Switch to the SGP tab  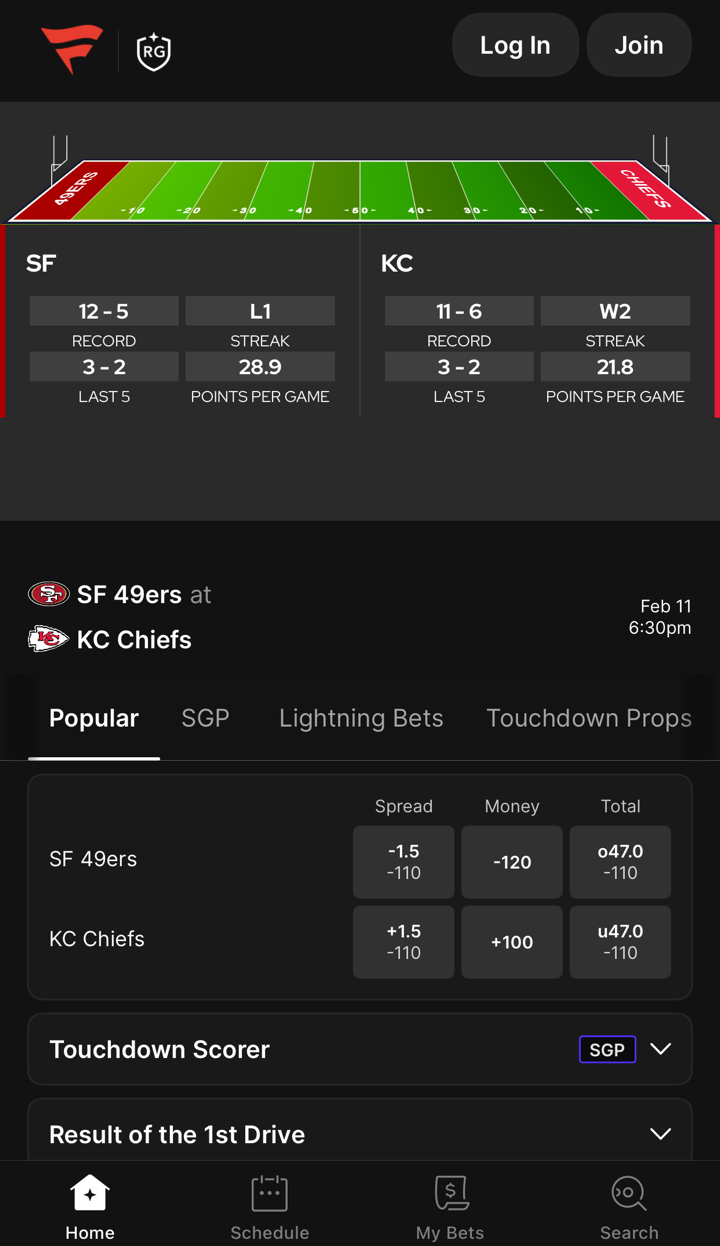coord(205,718)
